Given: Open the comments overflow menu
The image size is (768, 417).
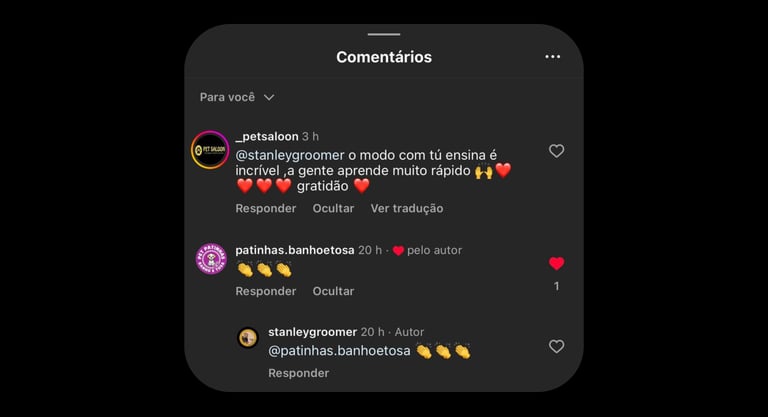Looking at the screenshot, I should point(553,57).
